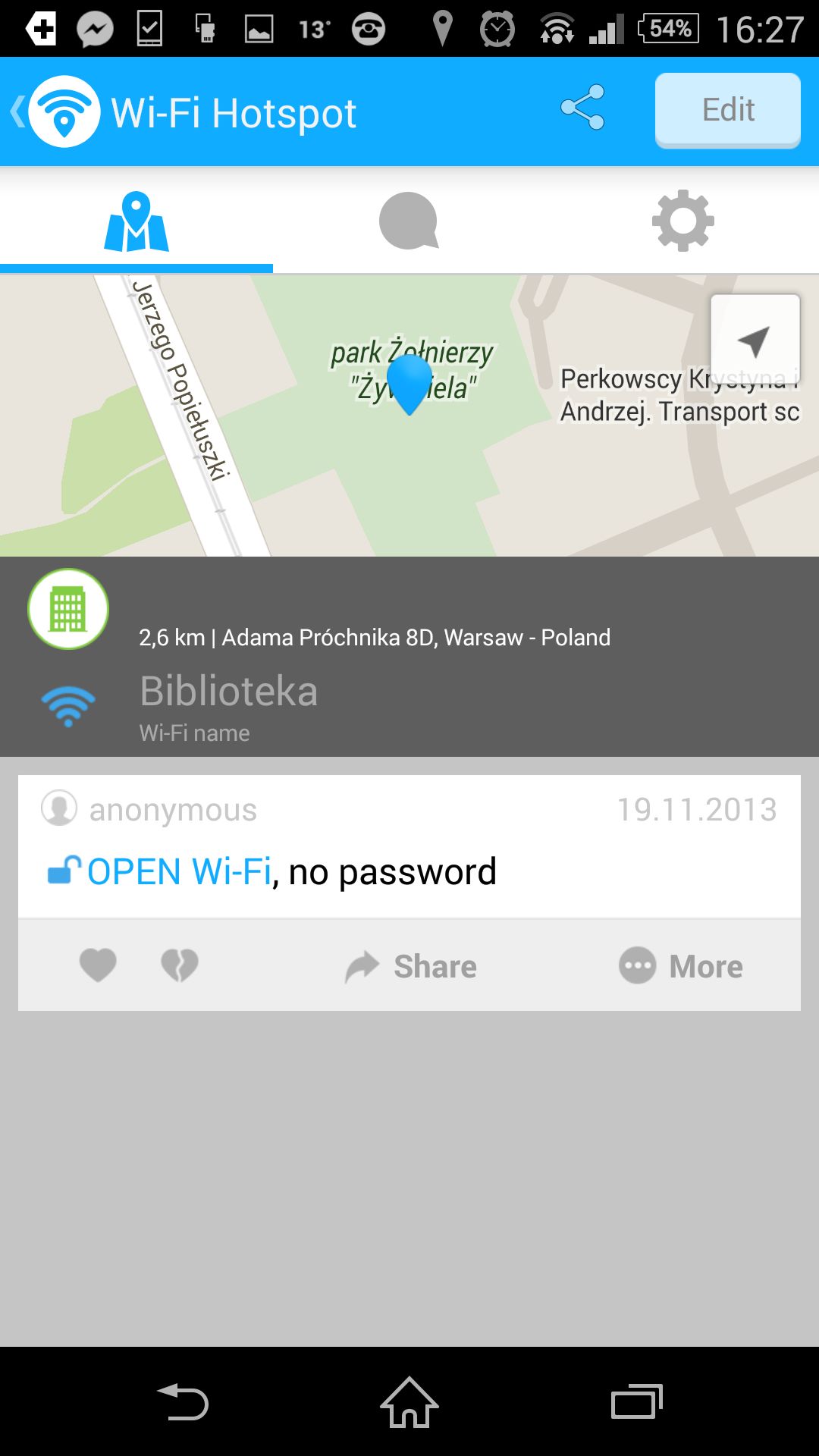The image size is (819, 1456).
Task: Tap the Edit button
Action: [728, 110]
